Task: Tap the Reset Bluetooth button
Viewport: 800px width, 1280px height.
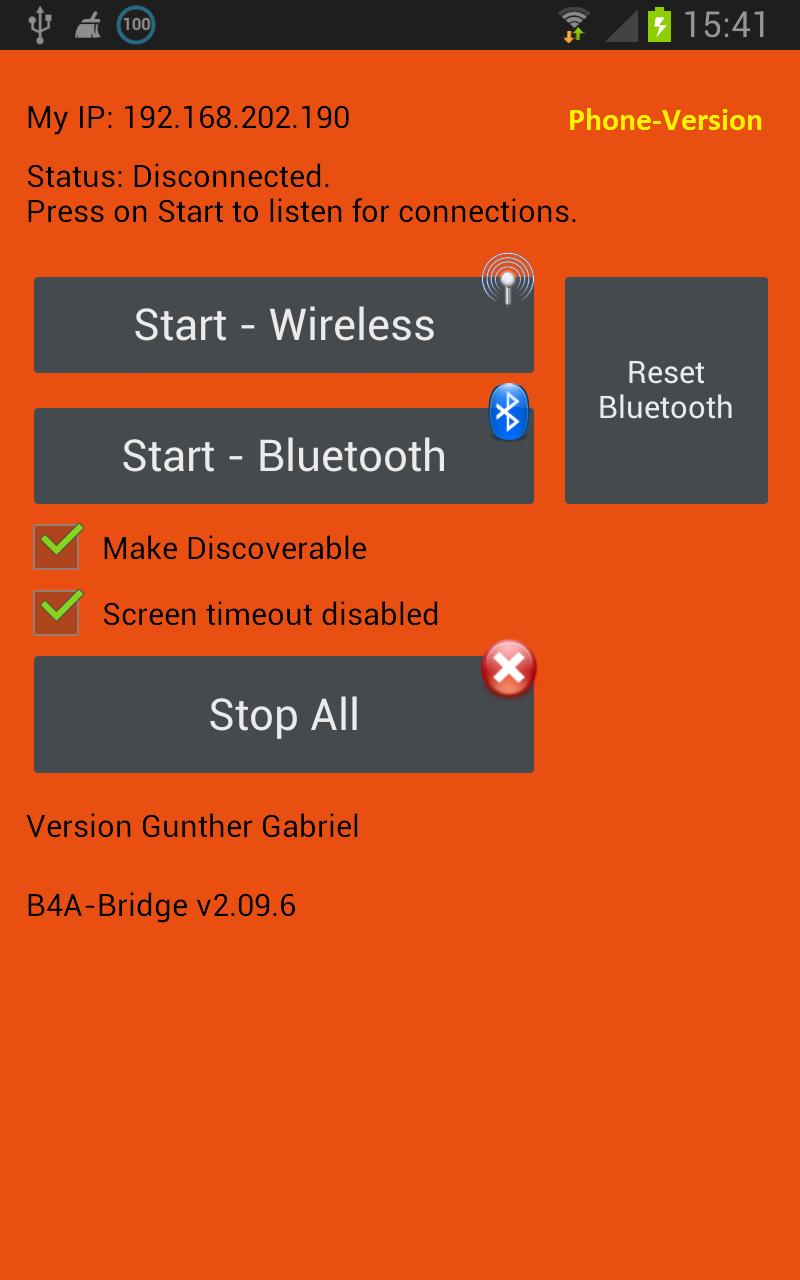Action: [666, 390]
